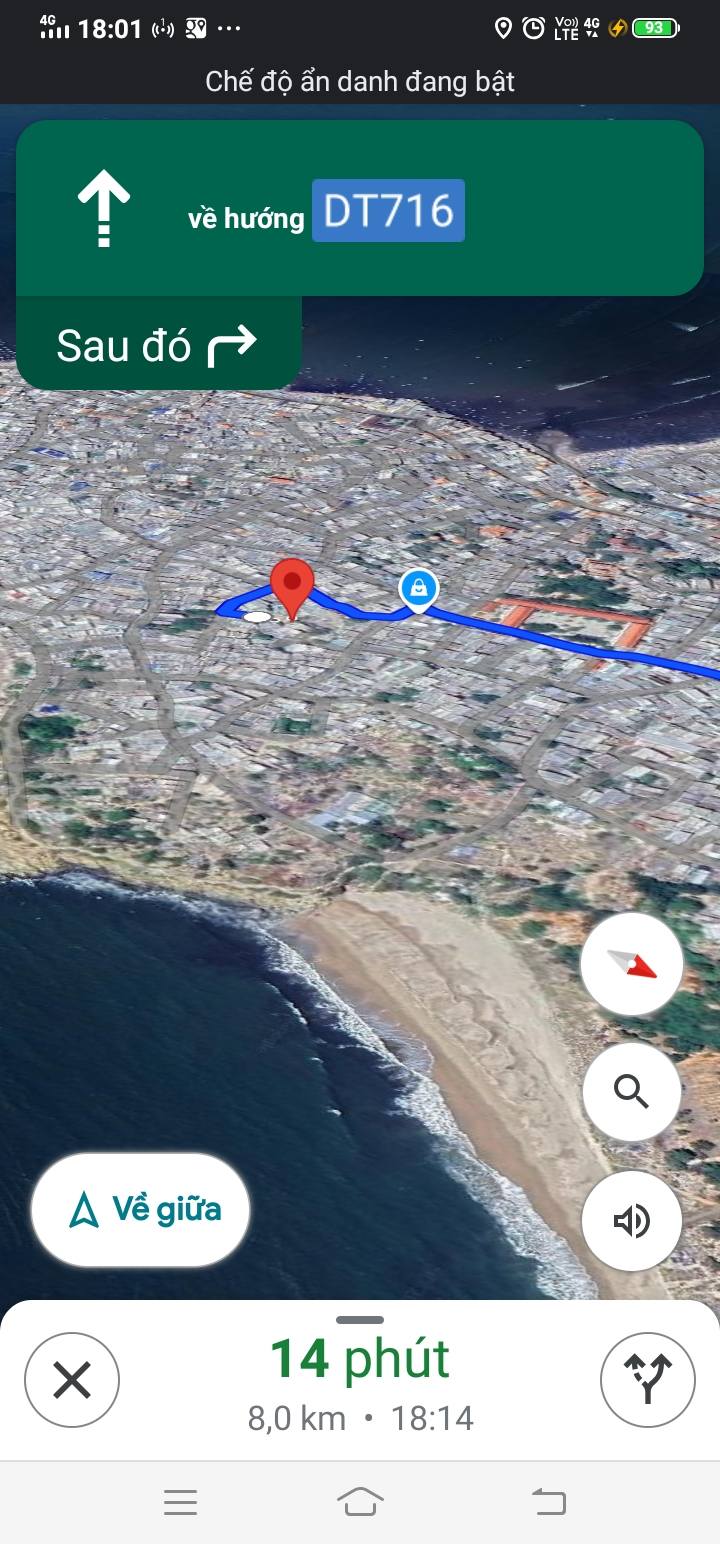Search along the route with magnifier button
Image resolution: width=720 pixels, height=1544 pixels.
[x=631, y=1093]
